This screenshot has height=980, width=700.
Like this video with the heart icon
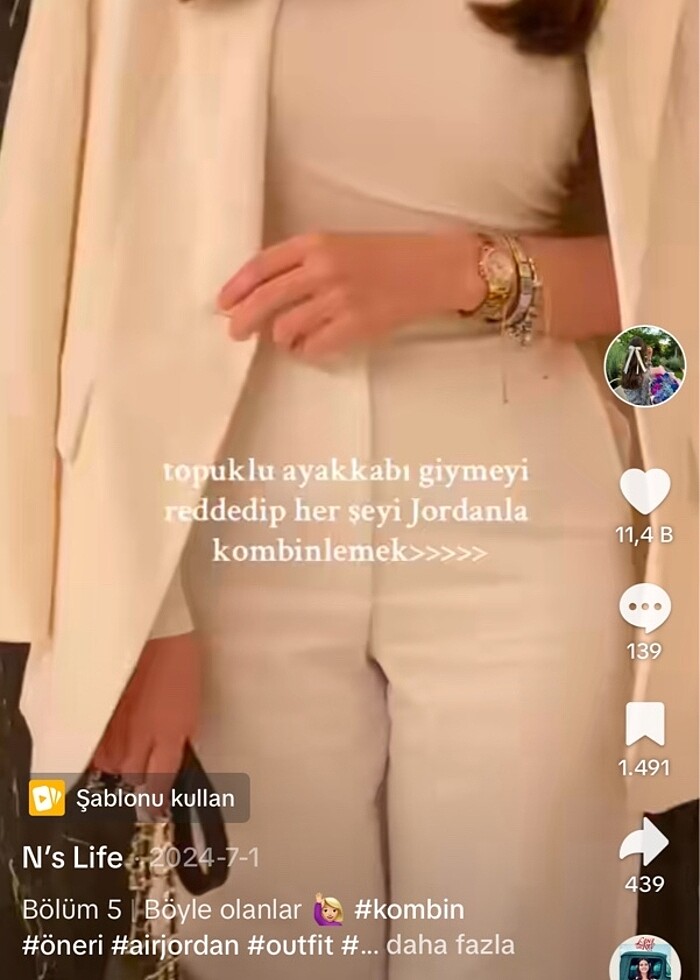pyautogui.click(x=645, y=492)
